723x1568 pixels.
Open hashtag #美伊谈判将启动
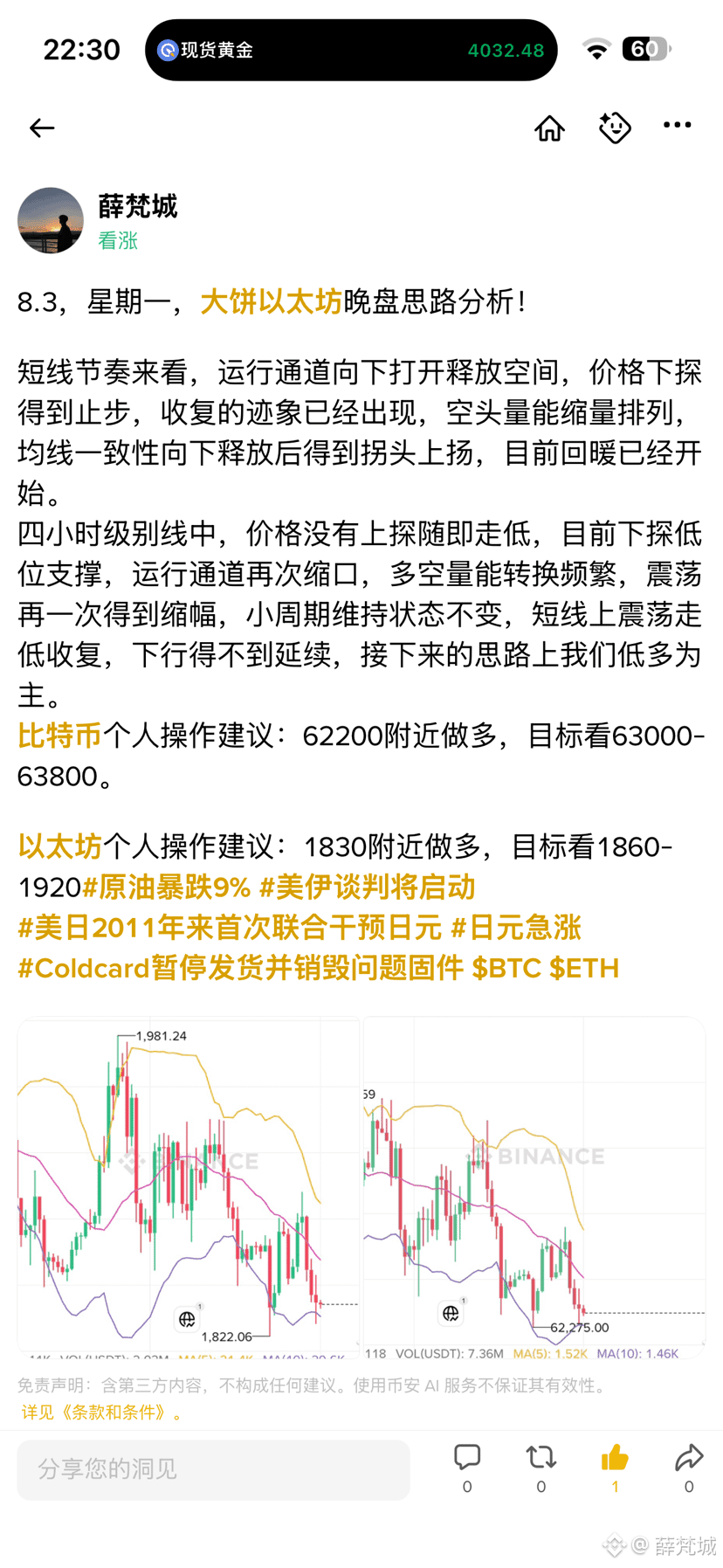point(367,888)
